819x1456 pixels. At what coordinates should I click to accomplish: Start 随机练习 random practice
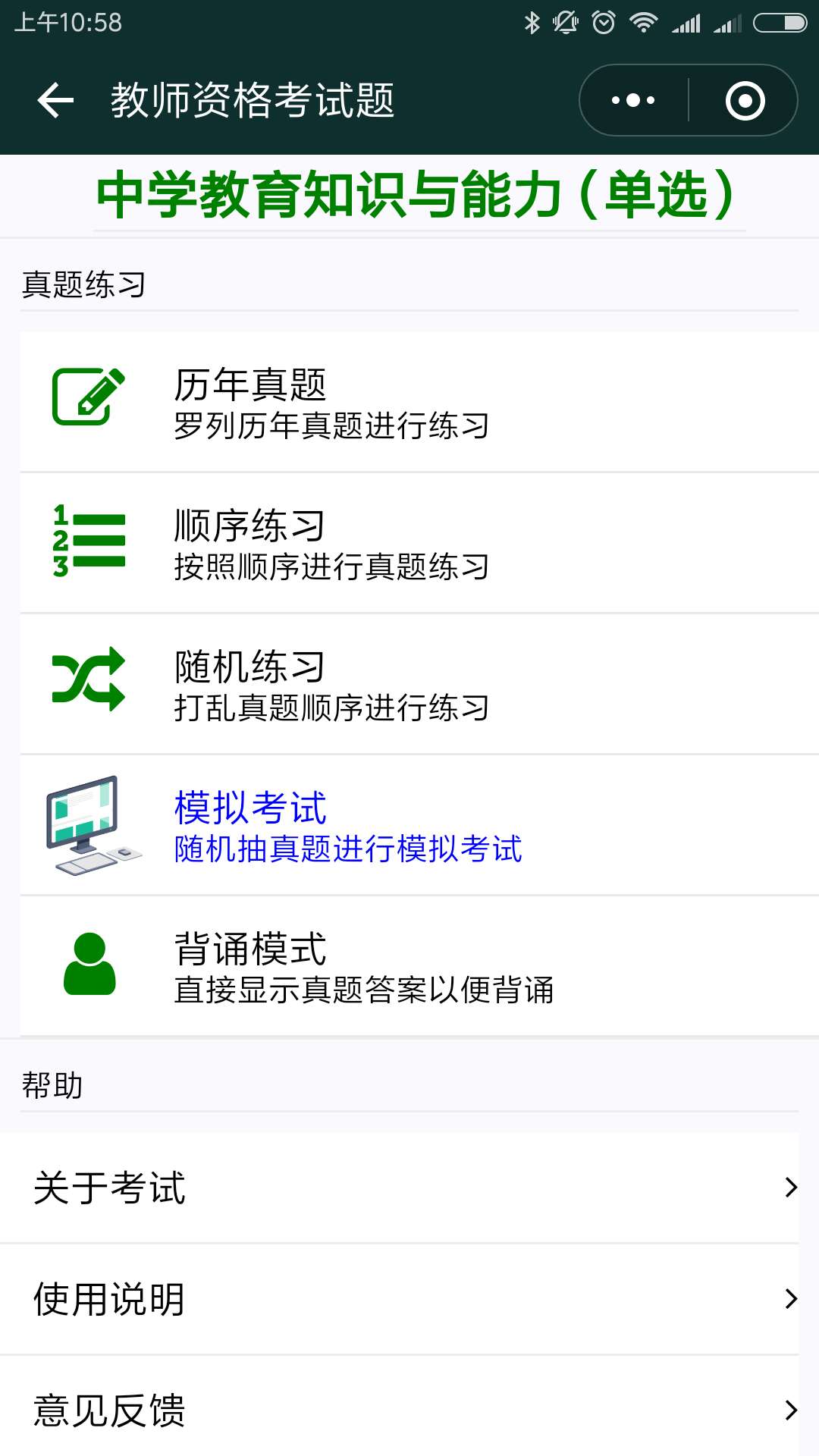click(419, 684)
